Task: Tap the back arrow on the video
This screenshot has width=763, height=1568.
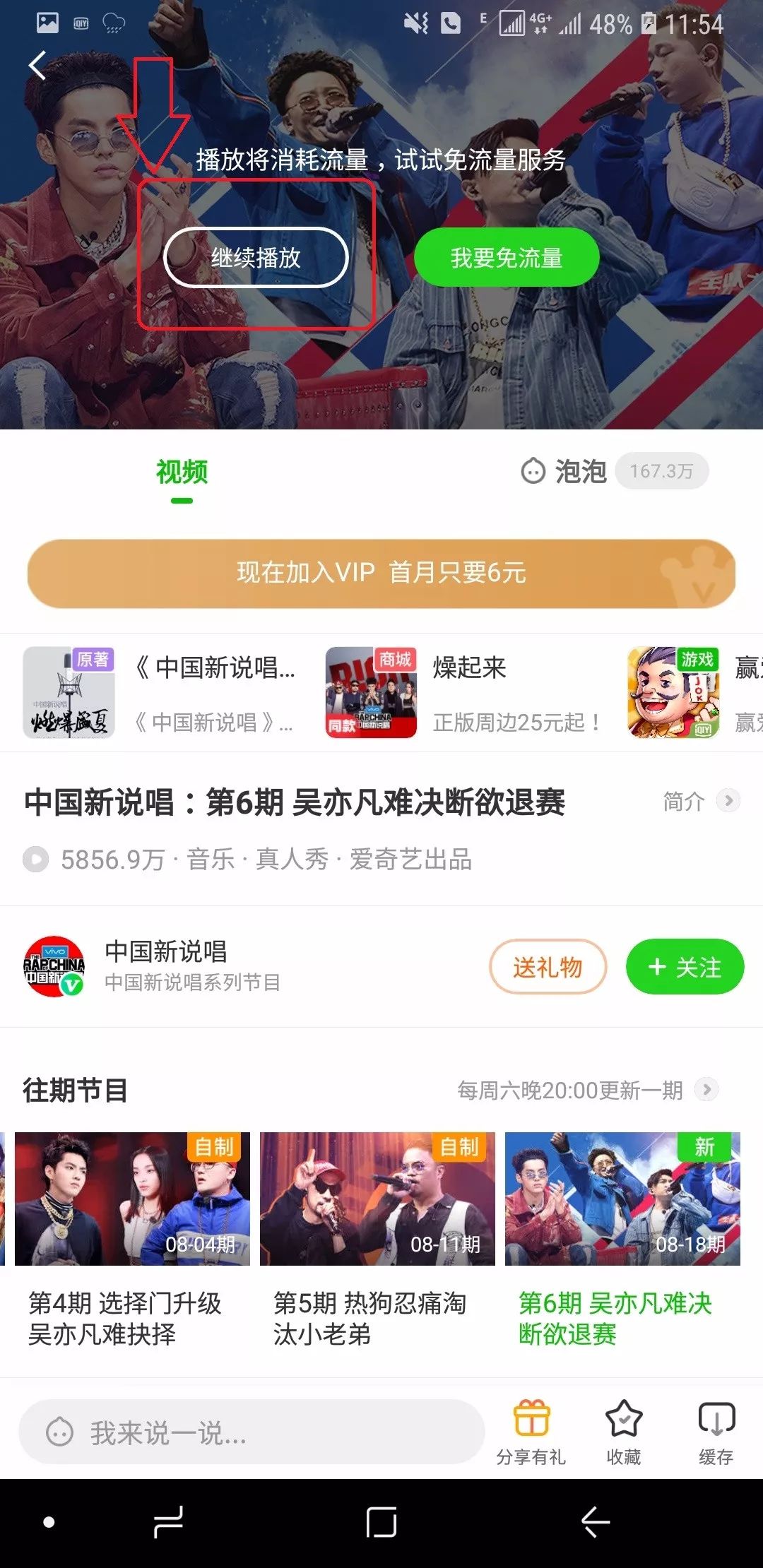Action: coord(37,66)
